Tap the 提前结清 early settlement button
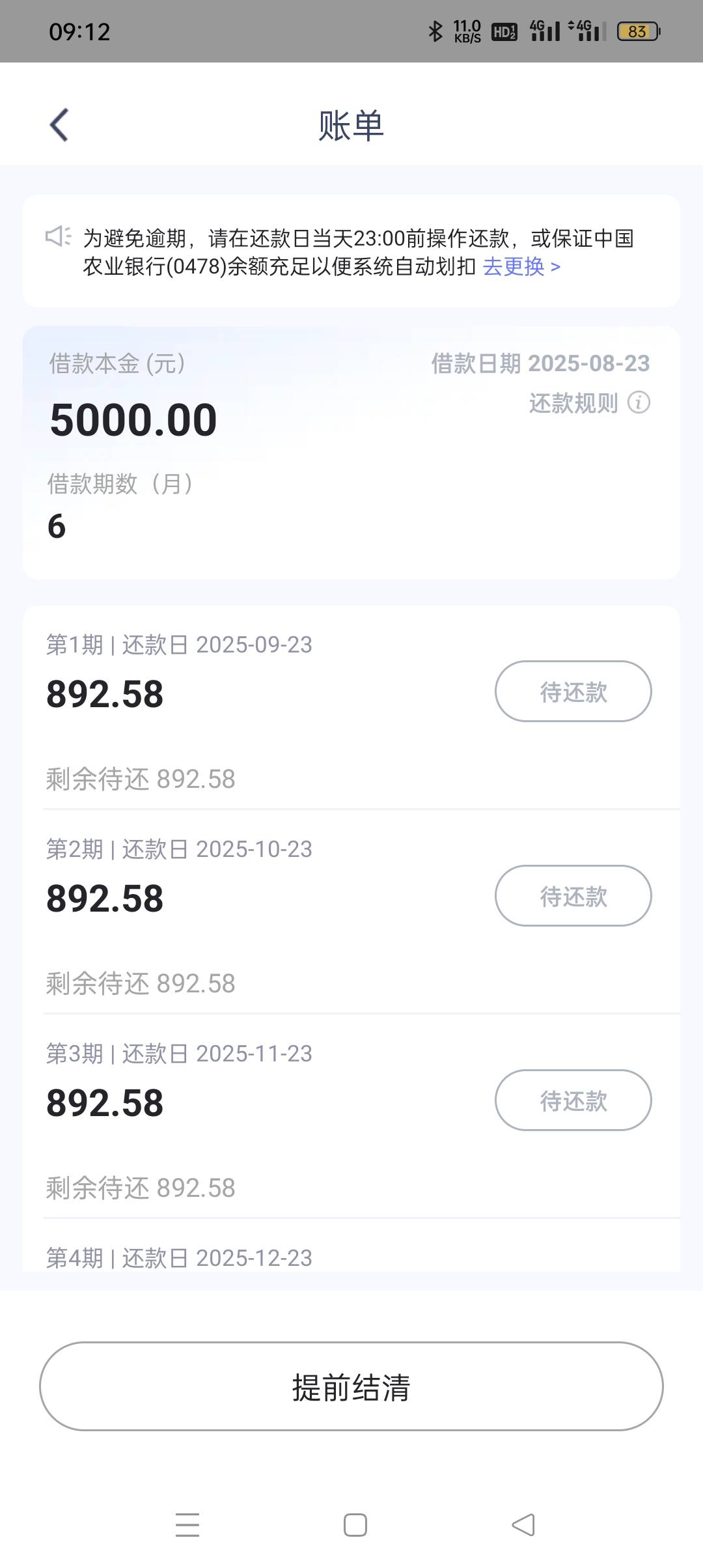Viewport: 703px width, 1568px height. 351,1386
